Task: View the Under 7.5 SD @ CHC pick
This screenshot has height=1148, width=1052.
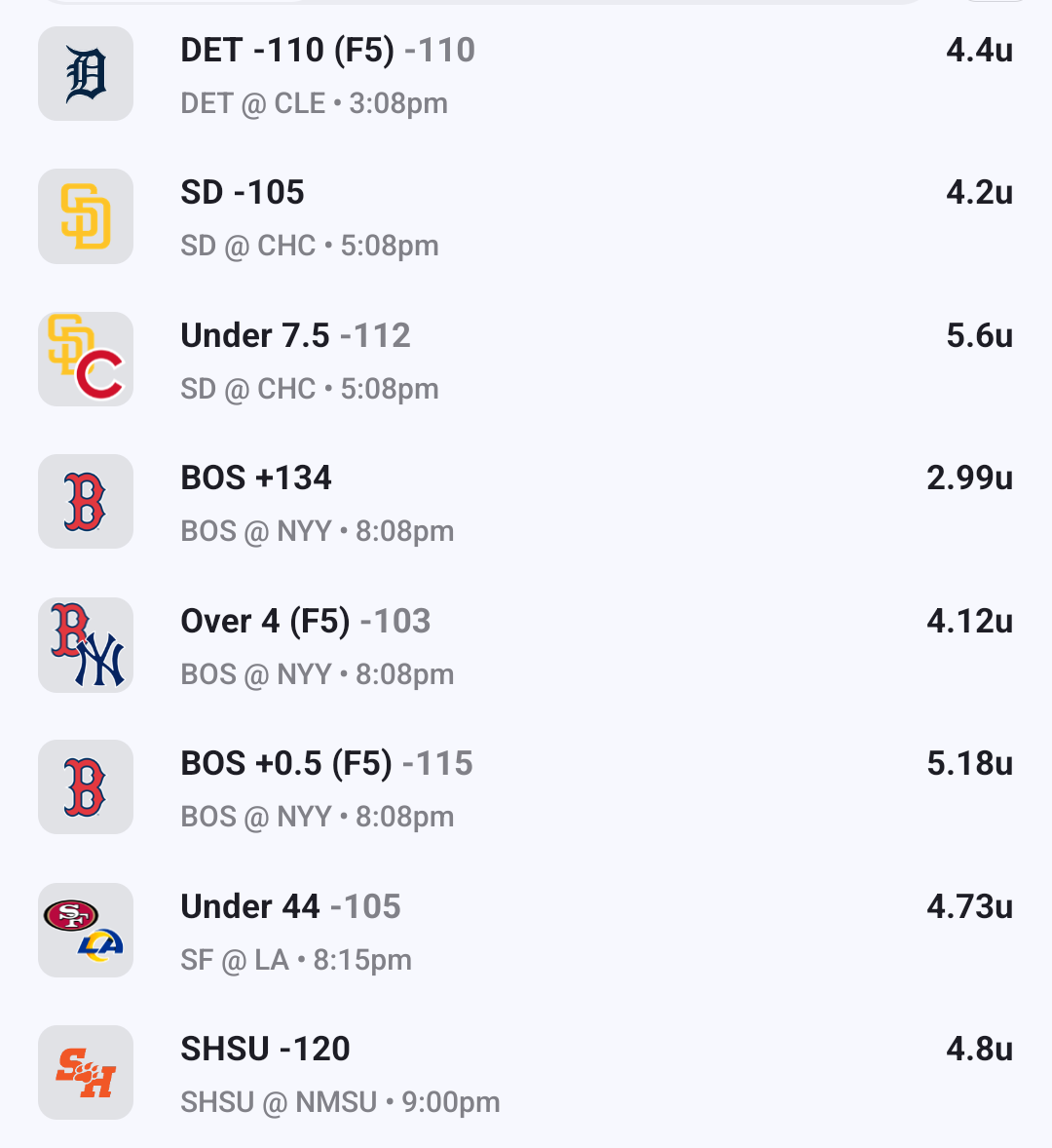Action: click(295, 336)
